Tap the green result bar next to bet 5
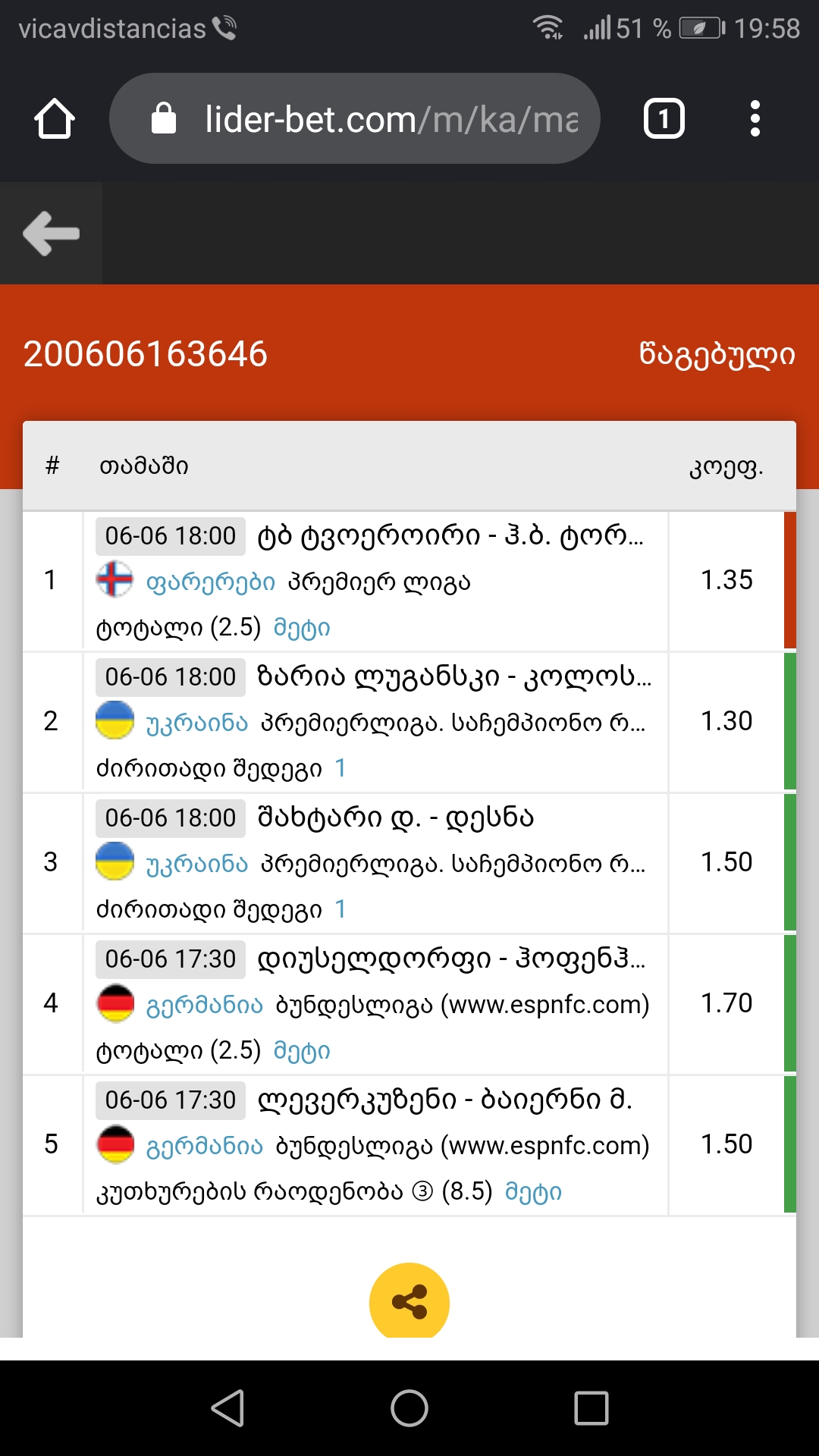This screenshot has height=1456, width=819. [x=789, y=1145]
